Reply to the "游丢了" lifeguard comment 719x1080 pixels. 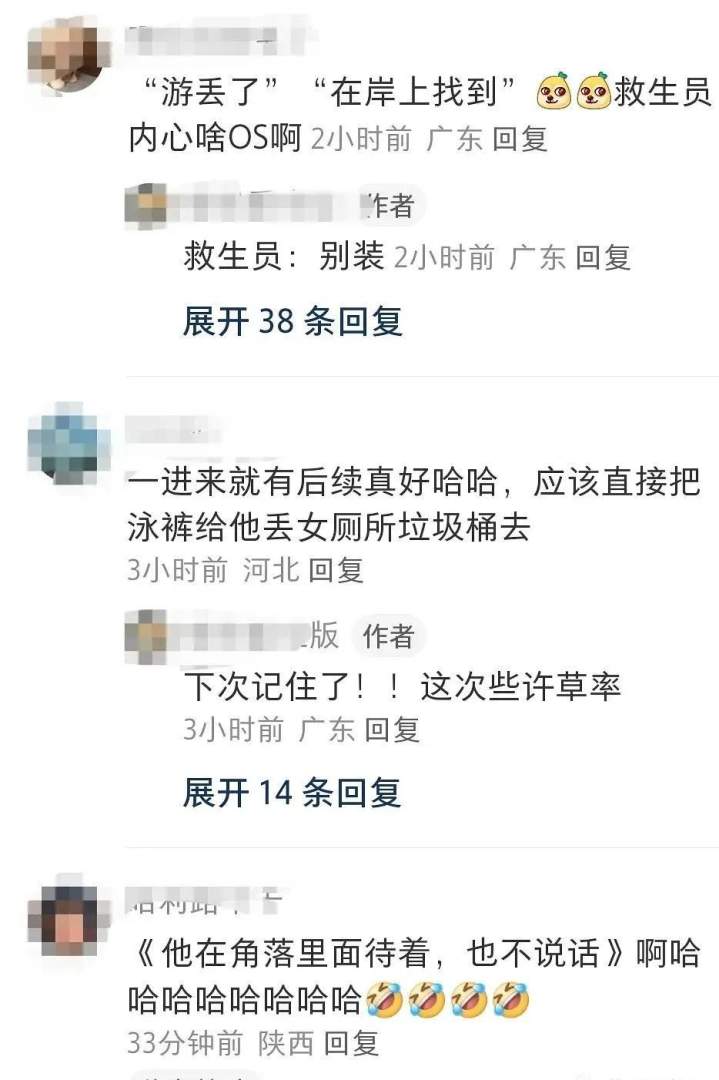click(x=520, y=140)
